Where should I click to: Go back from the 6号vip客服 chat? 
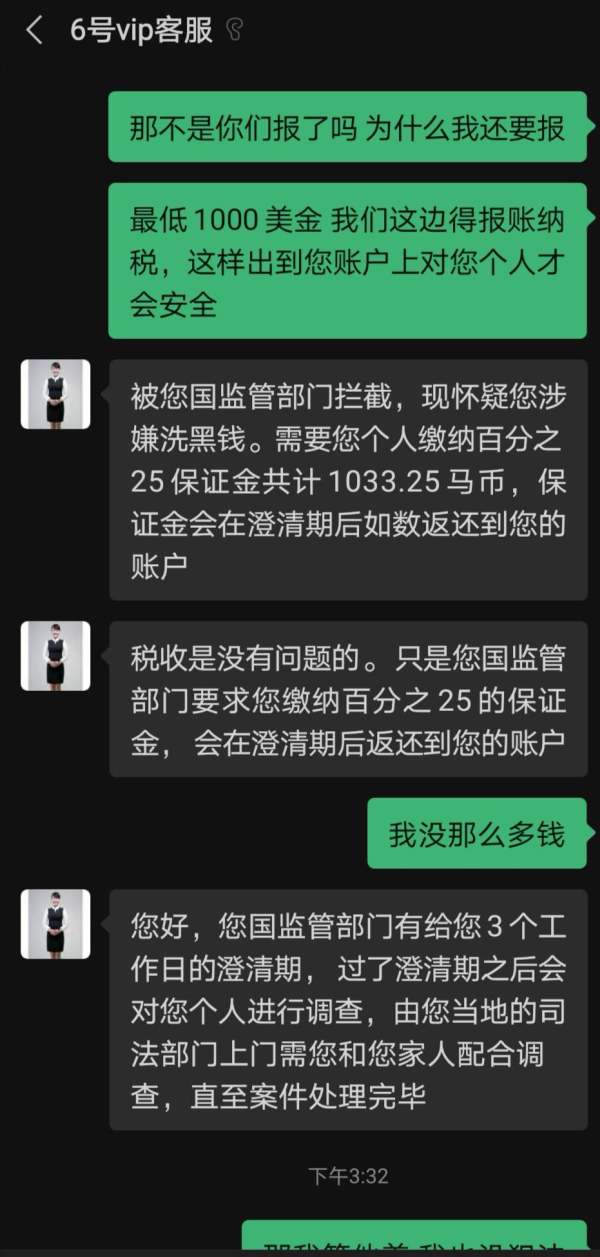(x=34, y=31)
